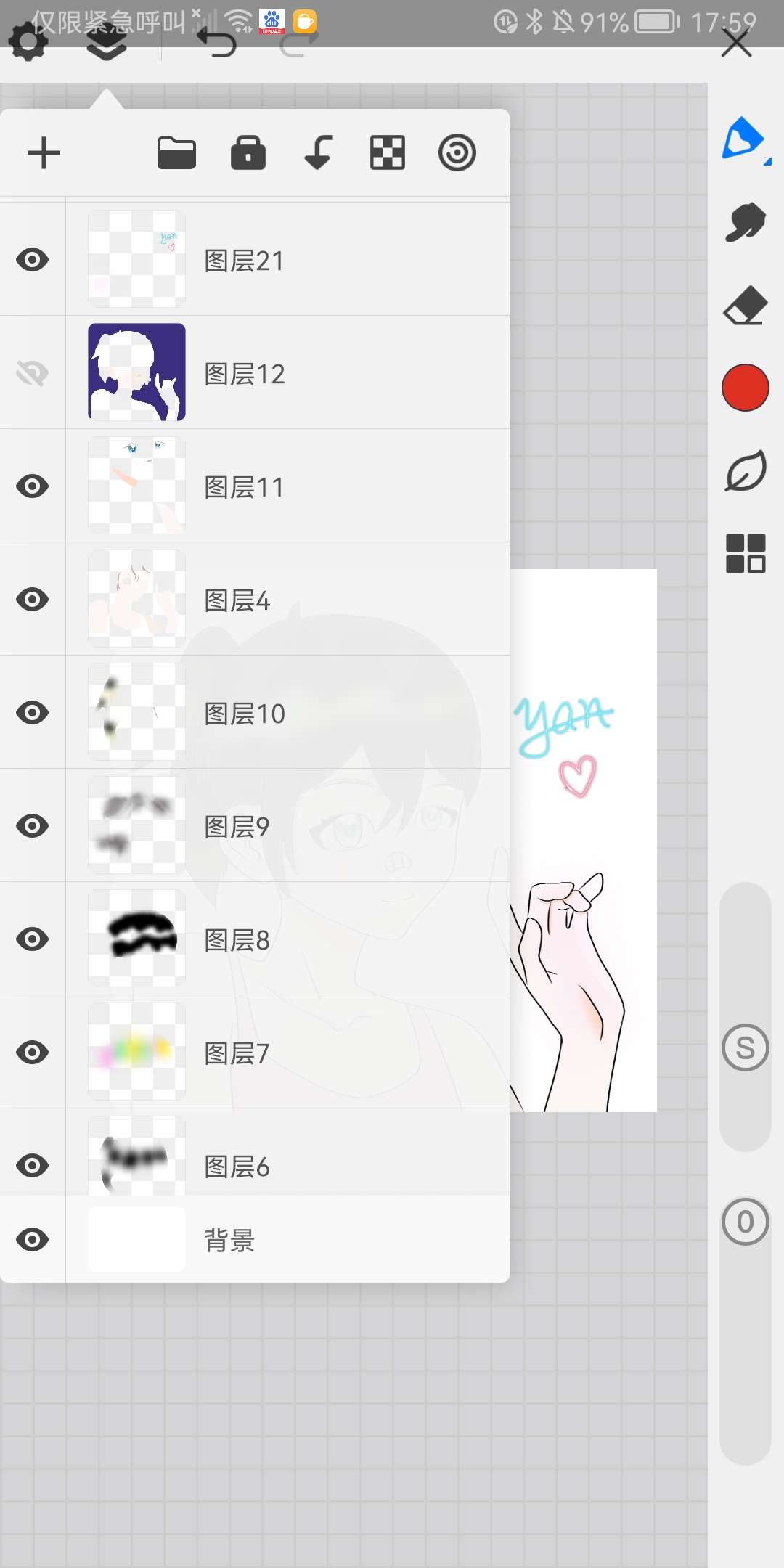
Task: Select layer 图层7
Action: (x=290, y=1053)
